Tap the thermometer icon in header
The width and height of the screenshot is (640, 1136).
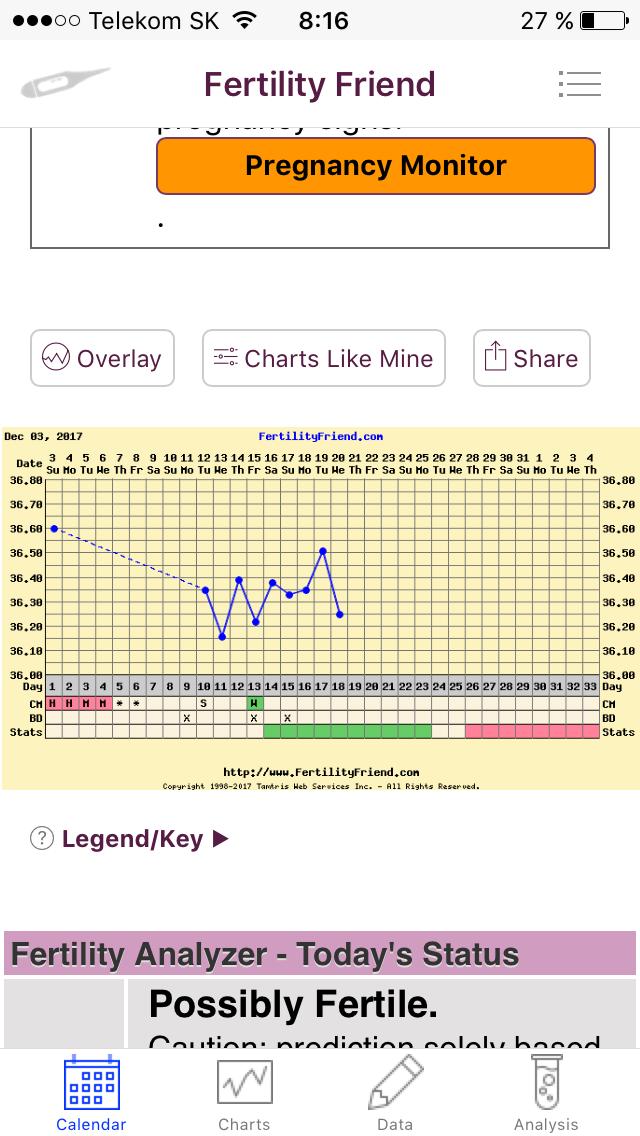[x=66, y=84]
